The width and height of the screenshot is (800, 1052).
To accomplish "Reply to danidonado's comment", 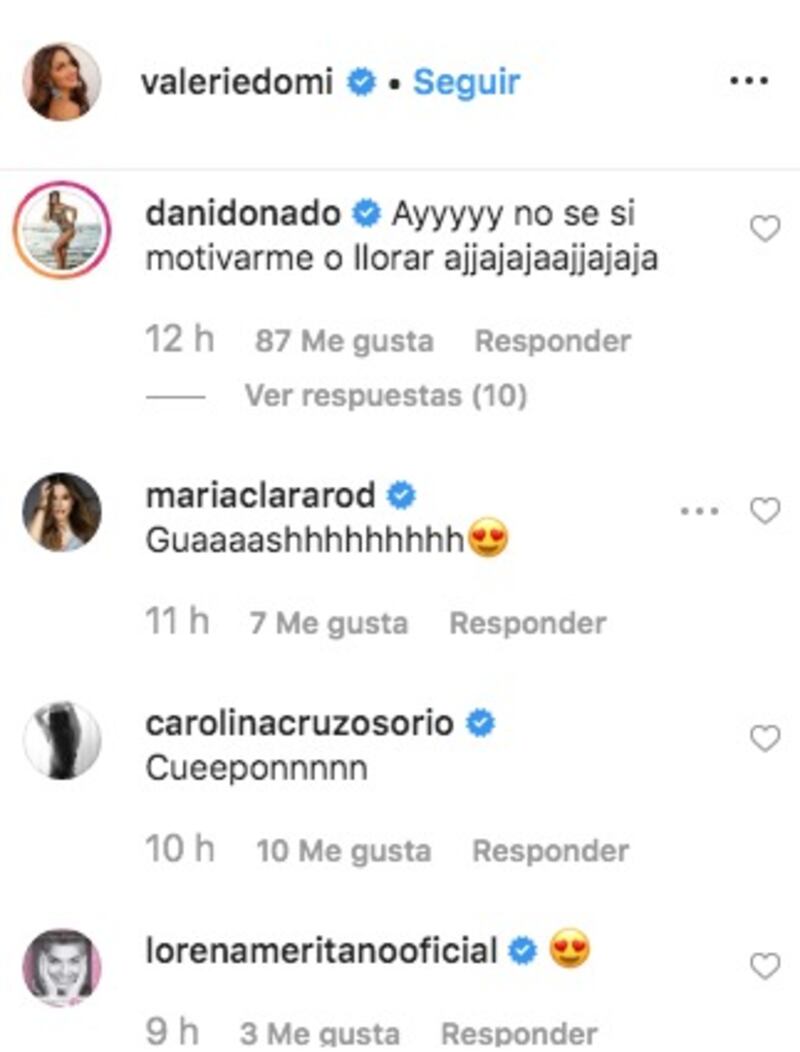I will (552, 341).
